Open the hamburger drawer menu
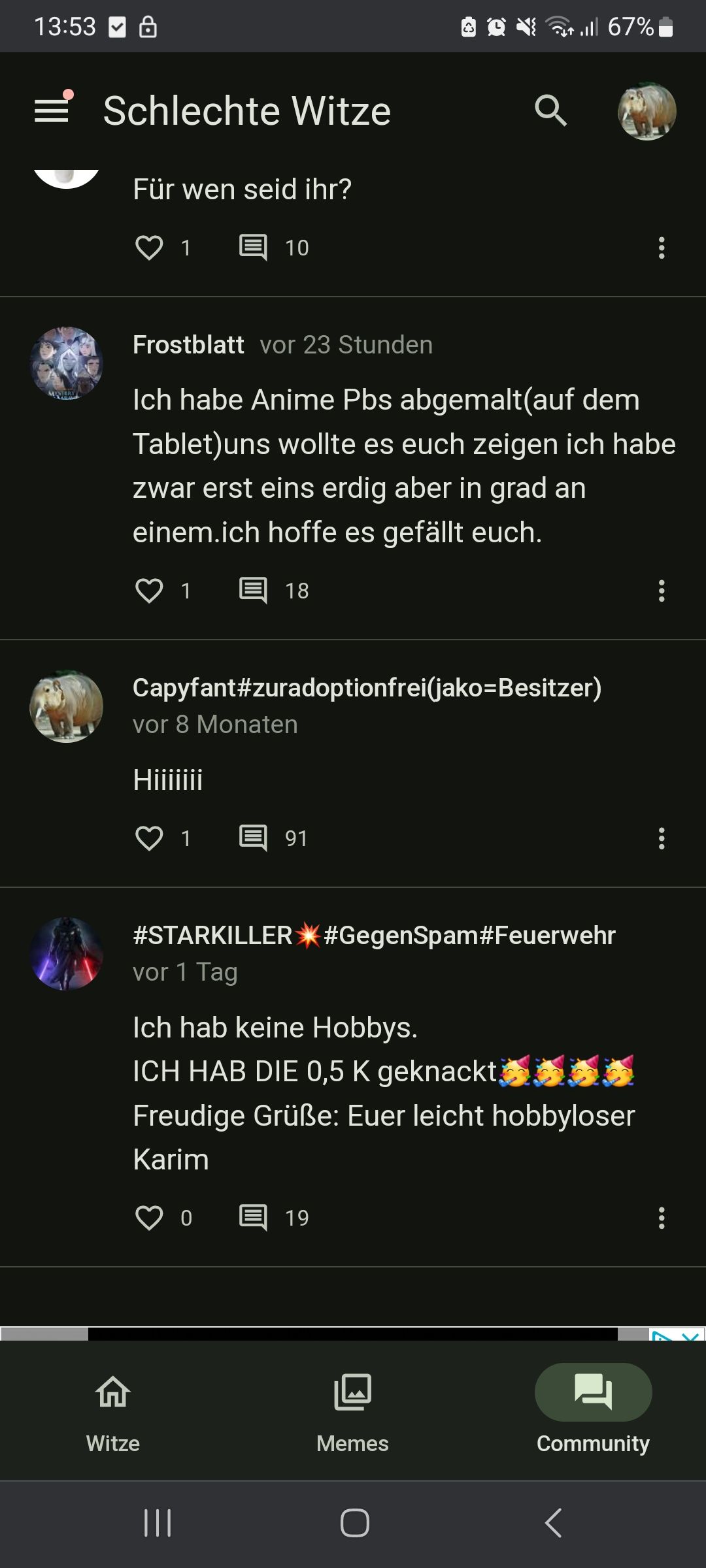 [52, 110]
